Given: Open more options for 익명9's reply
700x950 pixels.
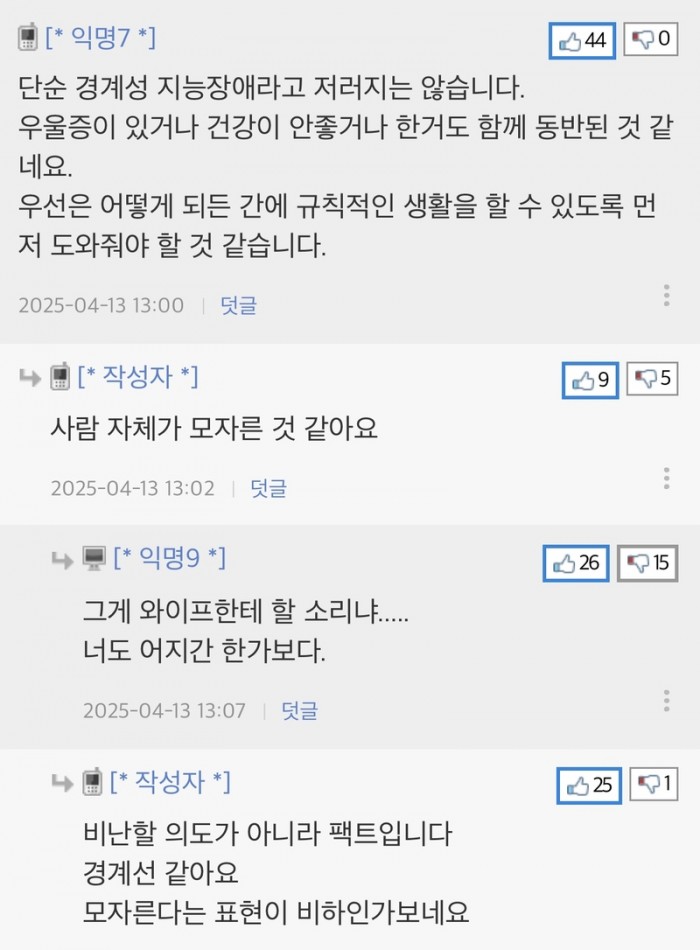Looking at the screenshot, I should 666,700.
